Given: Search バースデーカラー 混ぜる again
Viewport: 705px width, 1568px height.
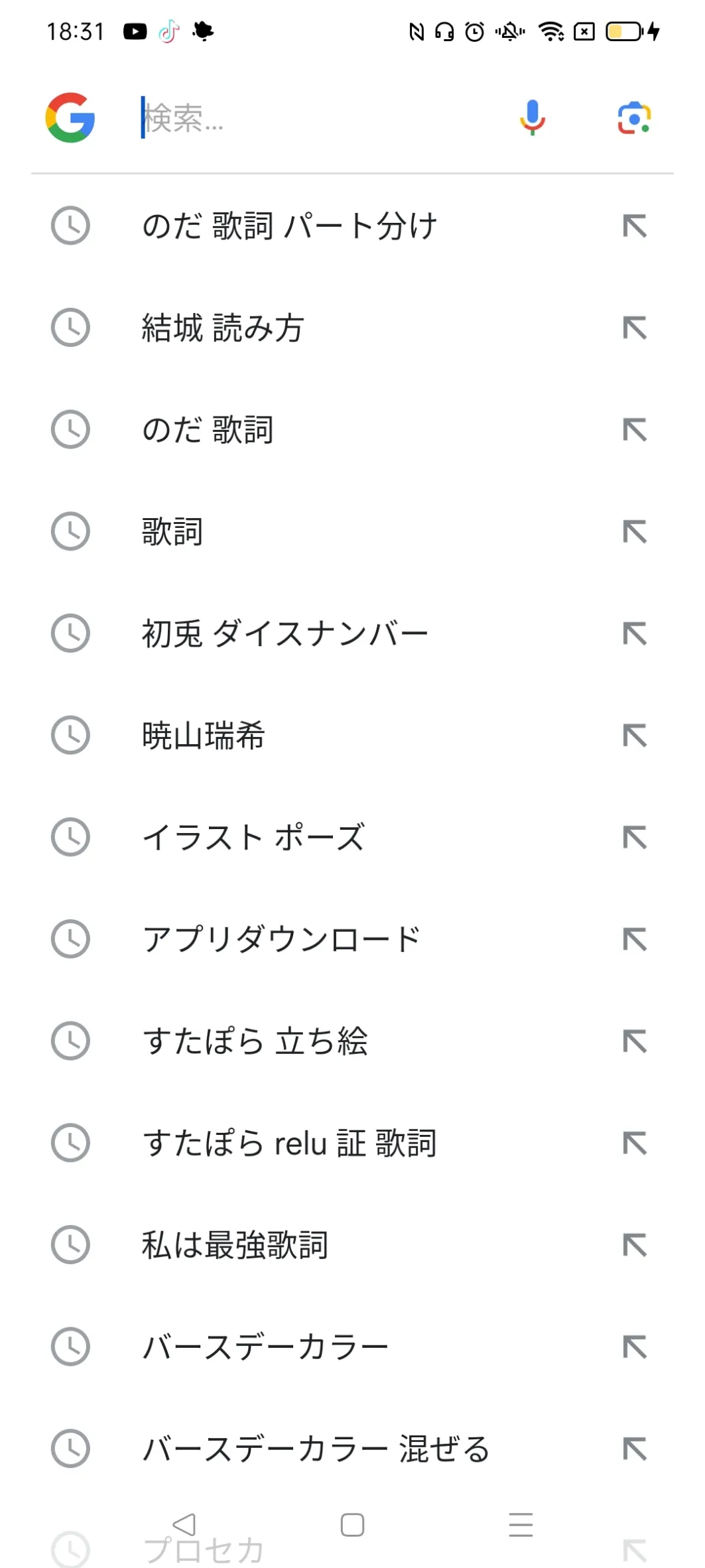Looking at the screenshot, I should [x=352, y=1449].
